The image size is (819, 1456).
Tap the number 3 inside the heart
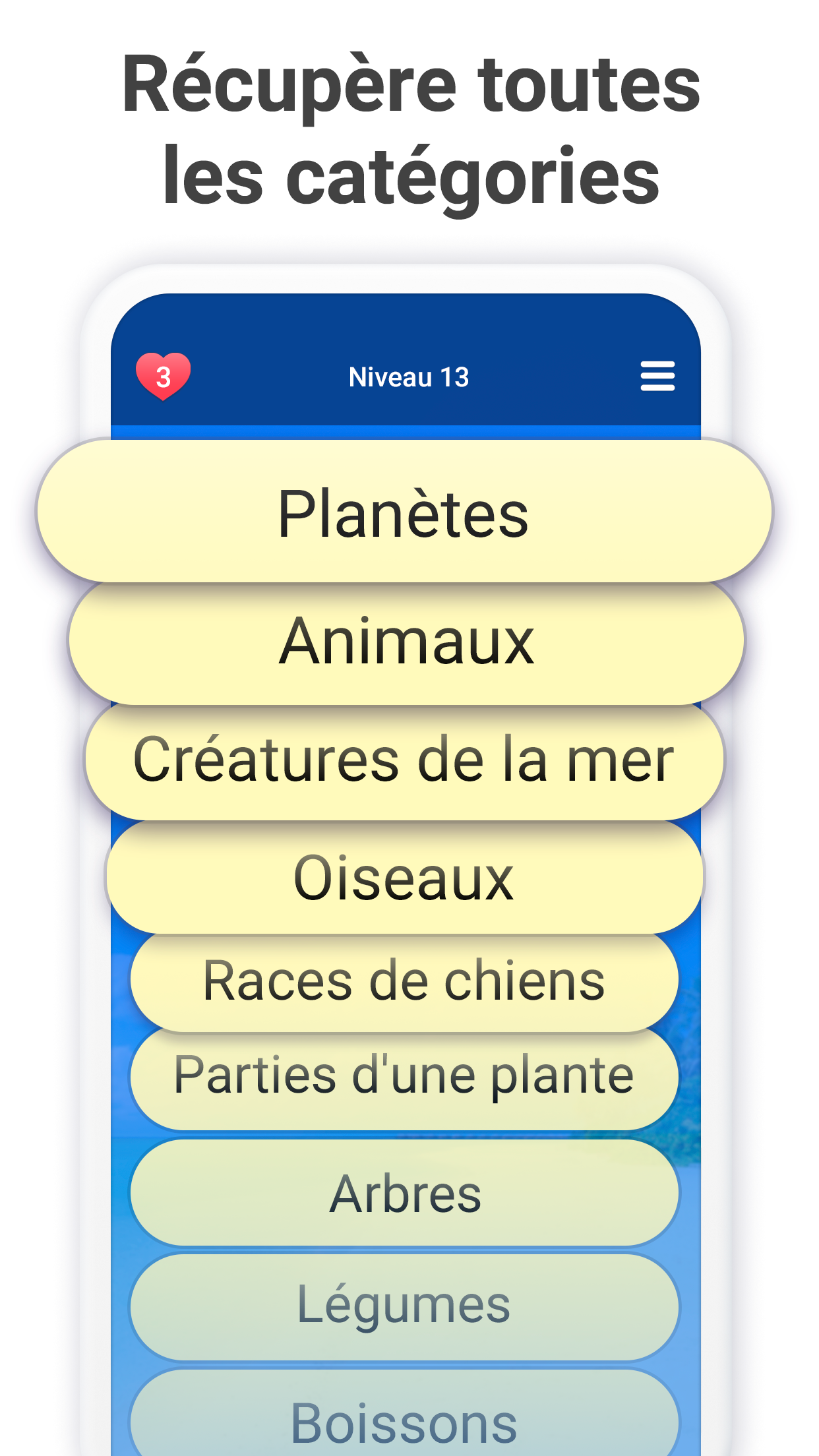pyautogui.click(x=162, y=377)
